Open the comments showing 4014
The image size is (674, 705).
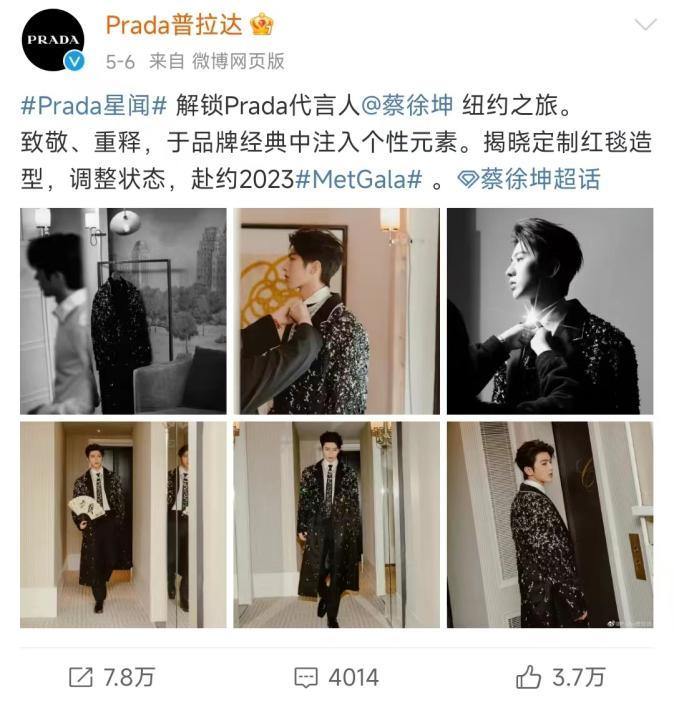(x=337, y=677)
